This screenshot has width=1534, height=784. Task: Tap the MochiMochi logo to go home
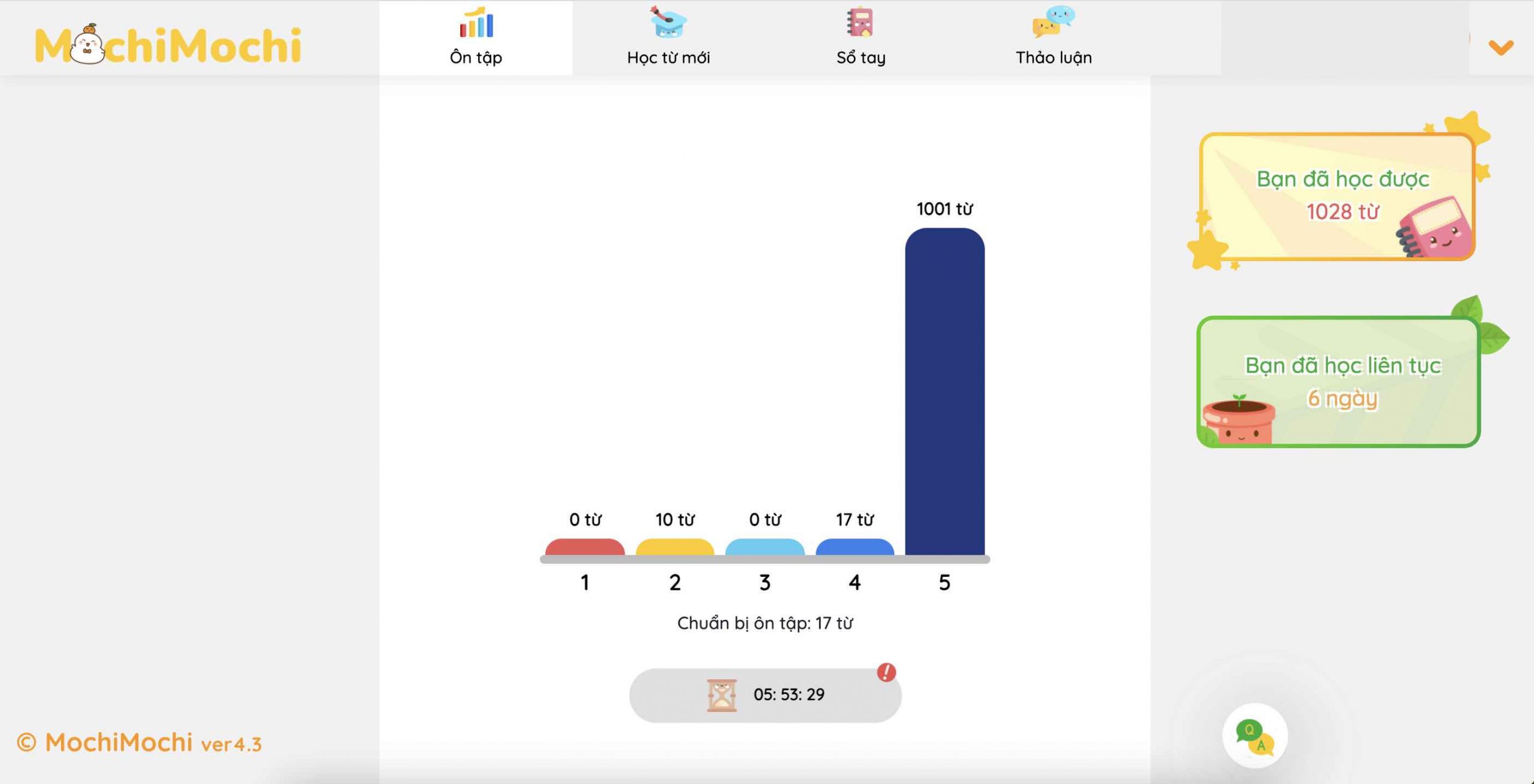168,46
